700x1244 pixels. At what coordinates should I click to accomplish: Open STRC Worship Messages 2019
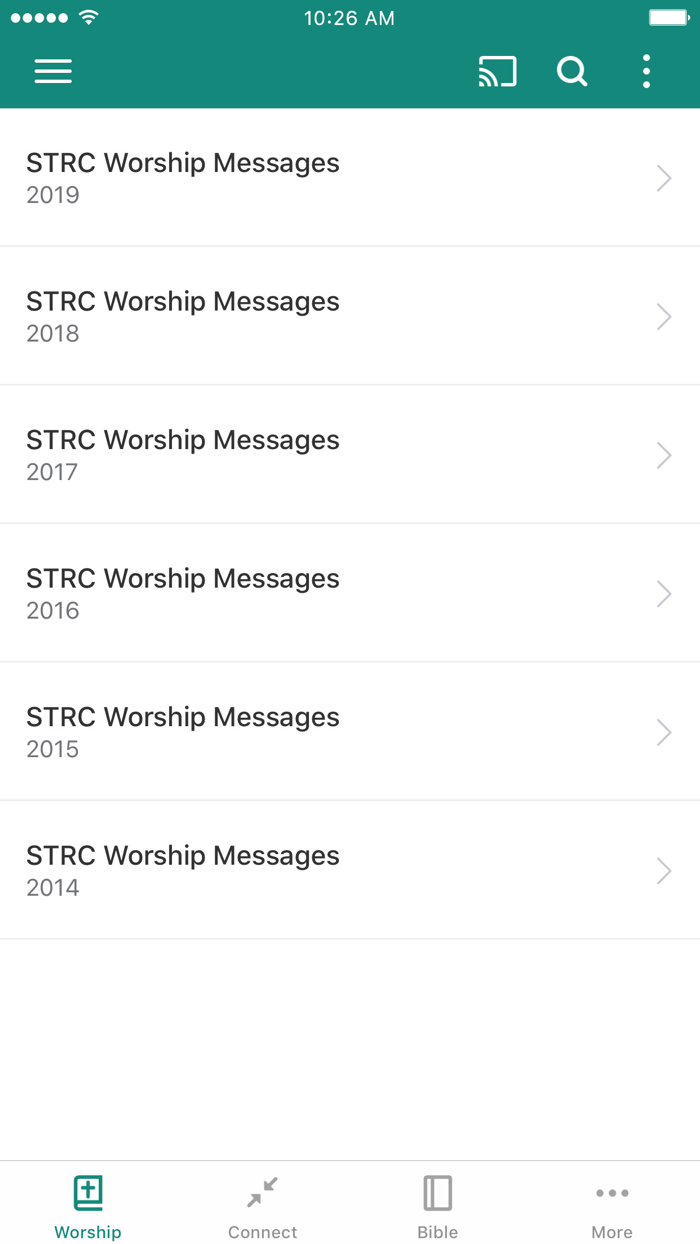[x=350, y=178]
